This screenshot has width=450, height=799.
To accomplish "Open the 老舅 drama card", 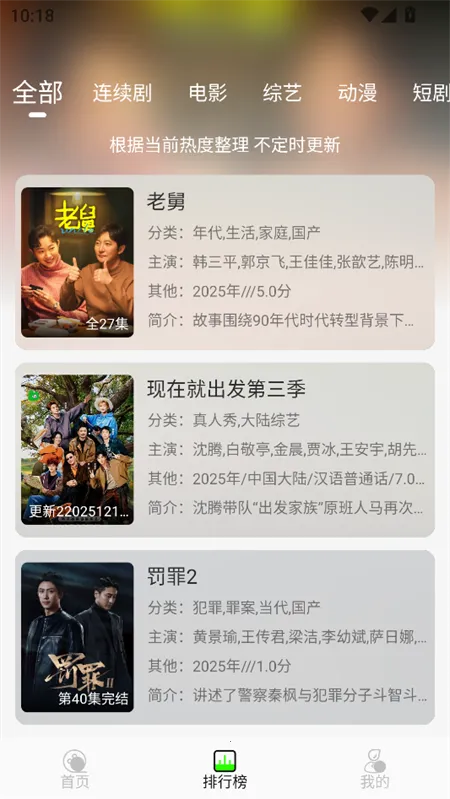I will tap(225, 262).
